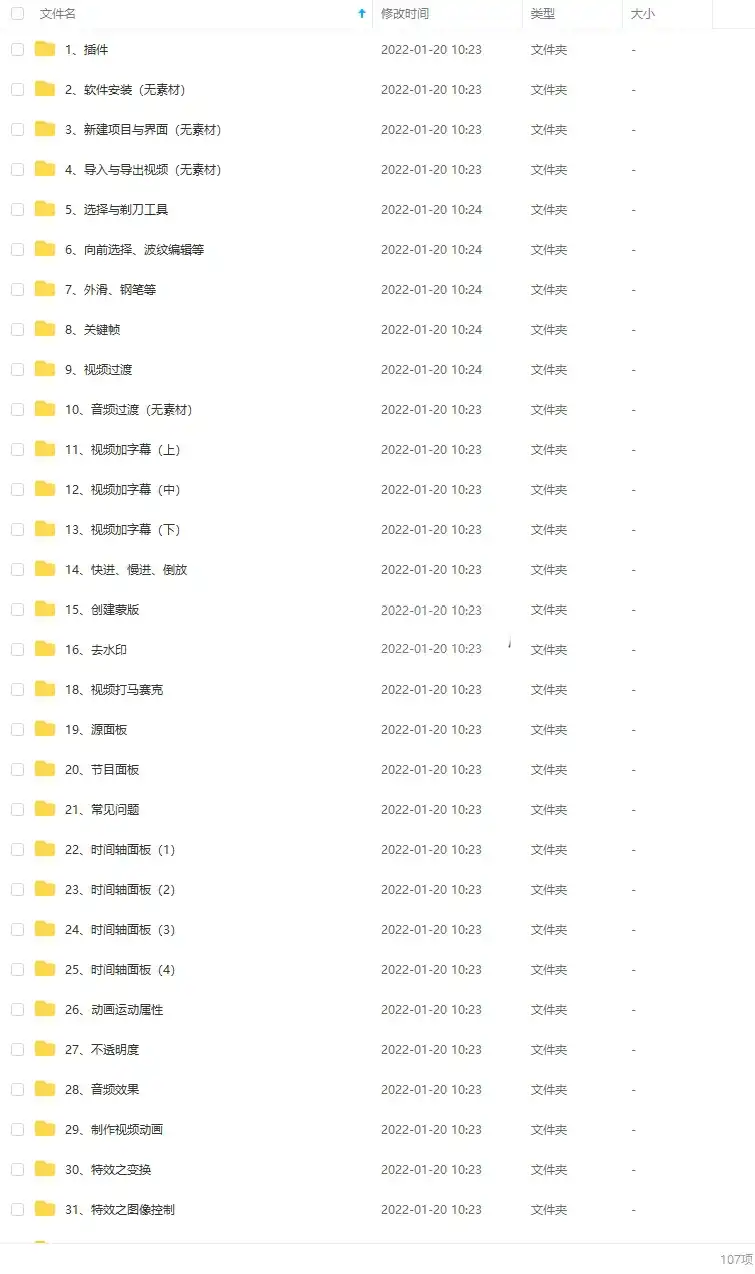
Task: Sort files by clicking the 修改时间 column header
Action: click(x=404, y=14)
